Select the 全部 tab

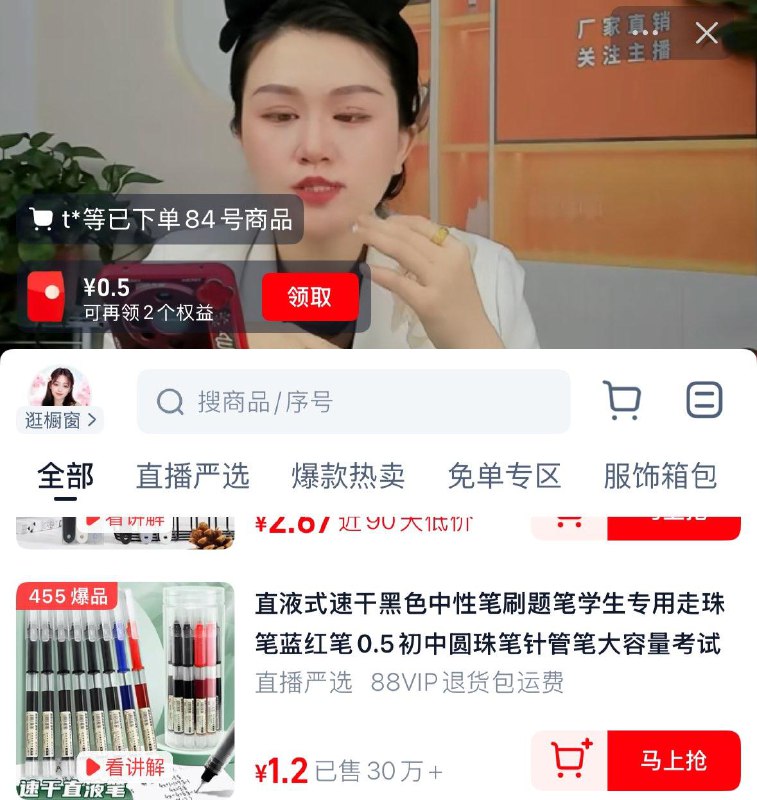tap(66, 477)
